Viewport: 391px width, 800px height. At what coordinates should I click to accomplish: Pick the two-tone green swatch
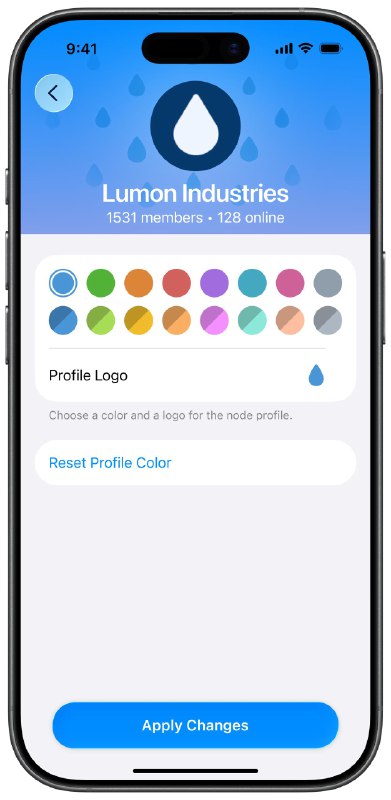[101, 320]
